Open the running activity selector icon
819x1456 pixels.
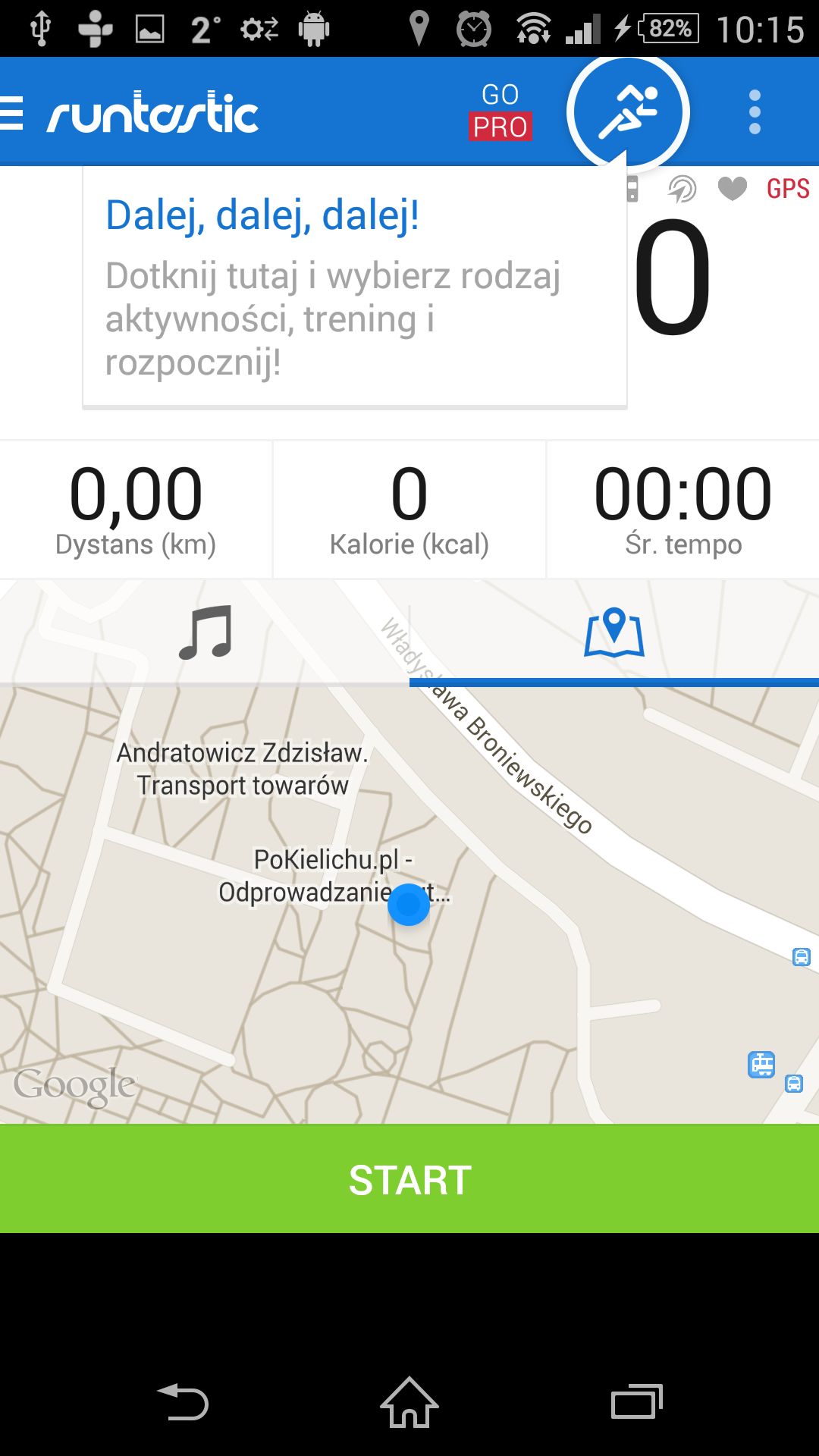point(628,113)
